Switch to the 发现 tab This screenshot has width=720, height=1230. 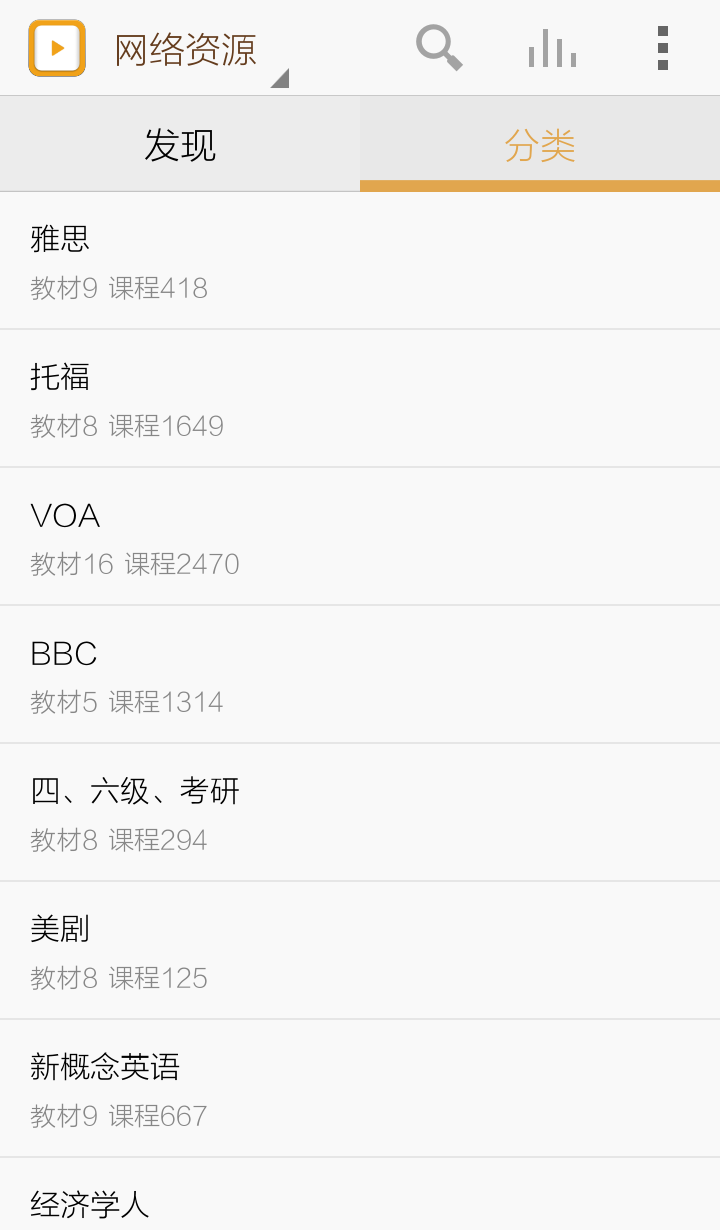(180, 144)
